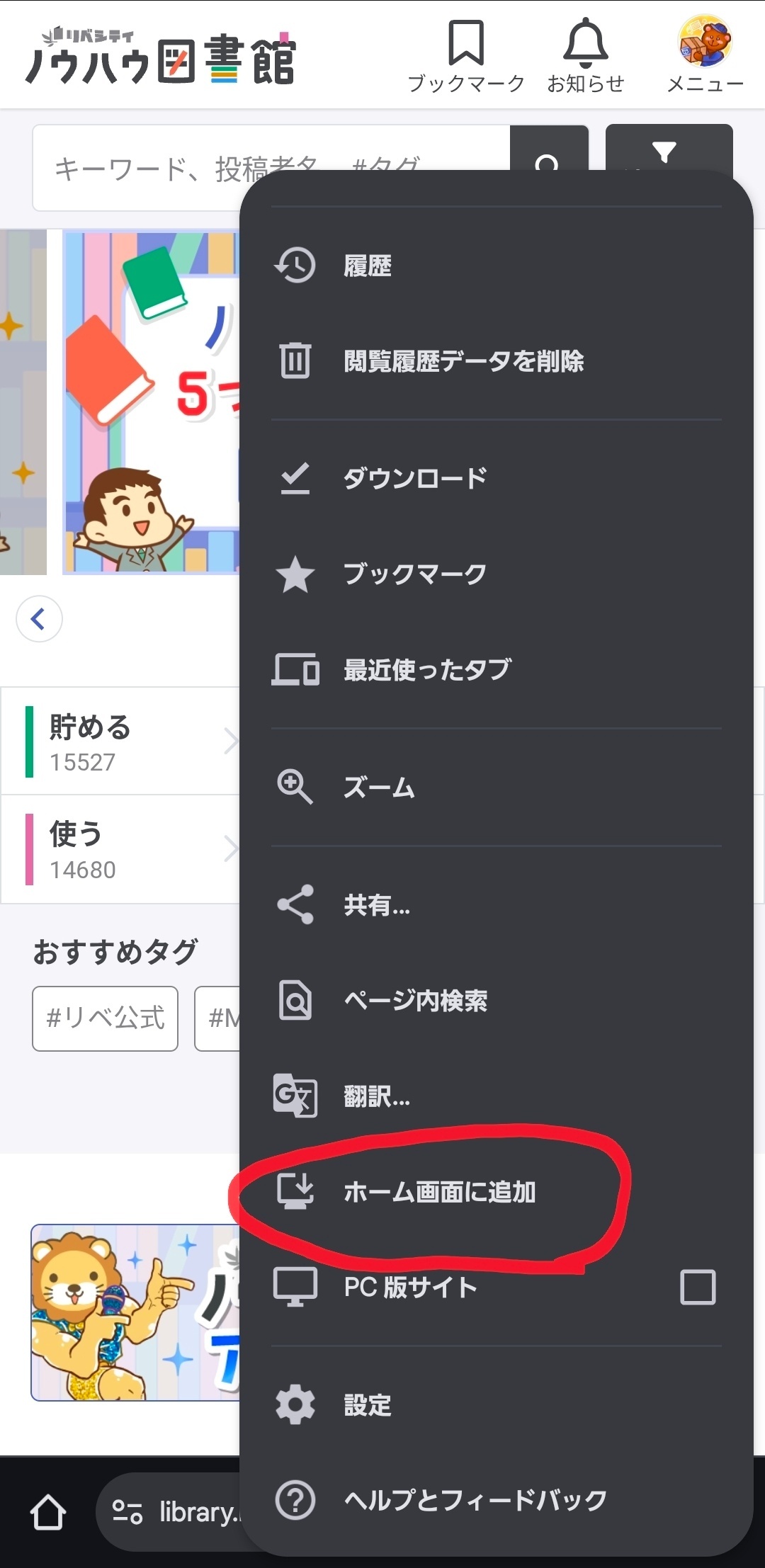Click the trash icon to delete browsing data
The width and height of the screenshot is (765, 1568).
coord(294,361)
